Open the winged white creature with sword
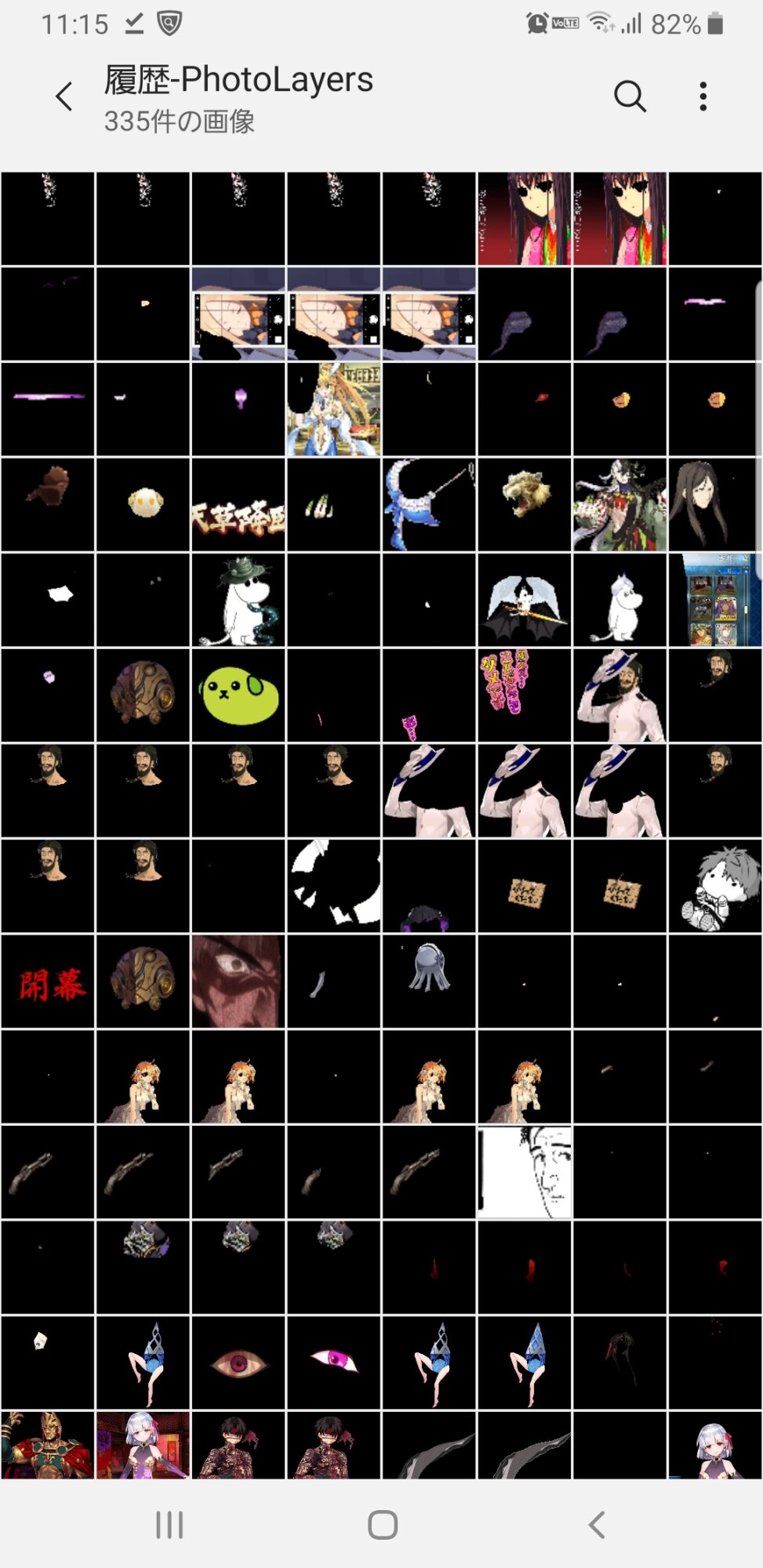763x1568 pixels. (525, 600)
